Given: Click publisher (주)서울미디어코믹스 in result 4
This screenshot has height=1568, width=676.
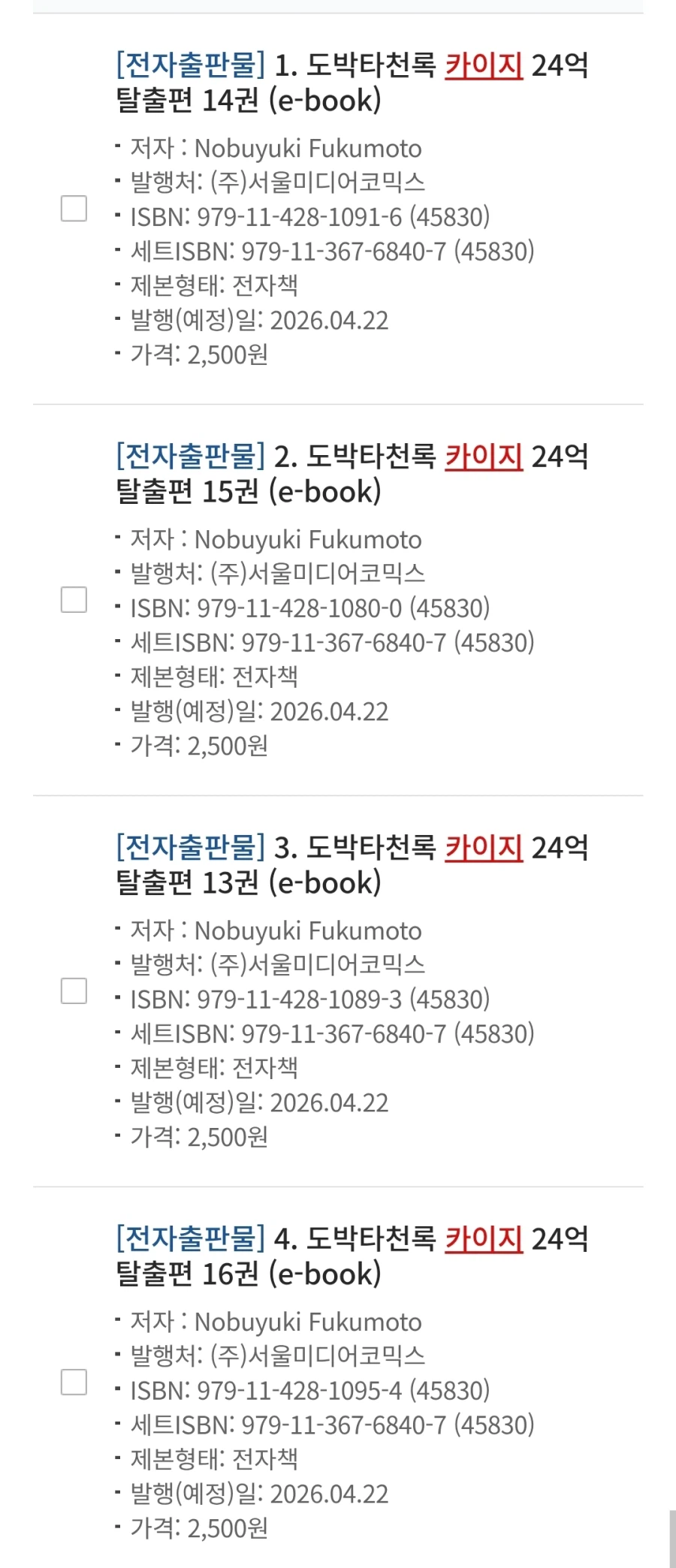Looking at the screenshot, I should [x=318, y=1356].
